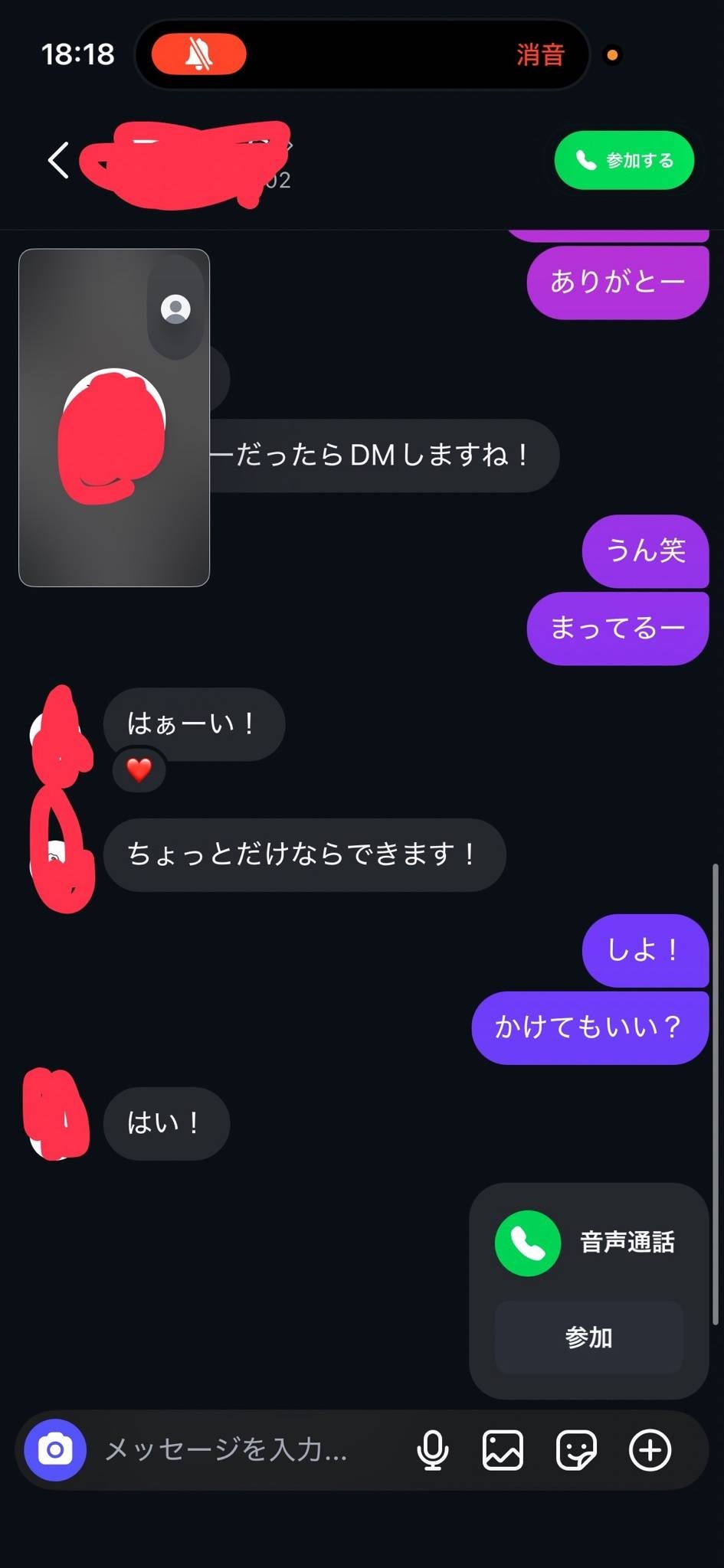Open more options with the plus icon
This screenshot has height=1568, width=724.
click(650, 1449)
